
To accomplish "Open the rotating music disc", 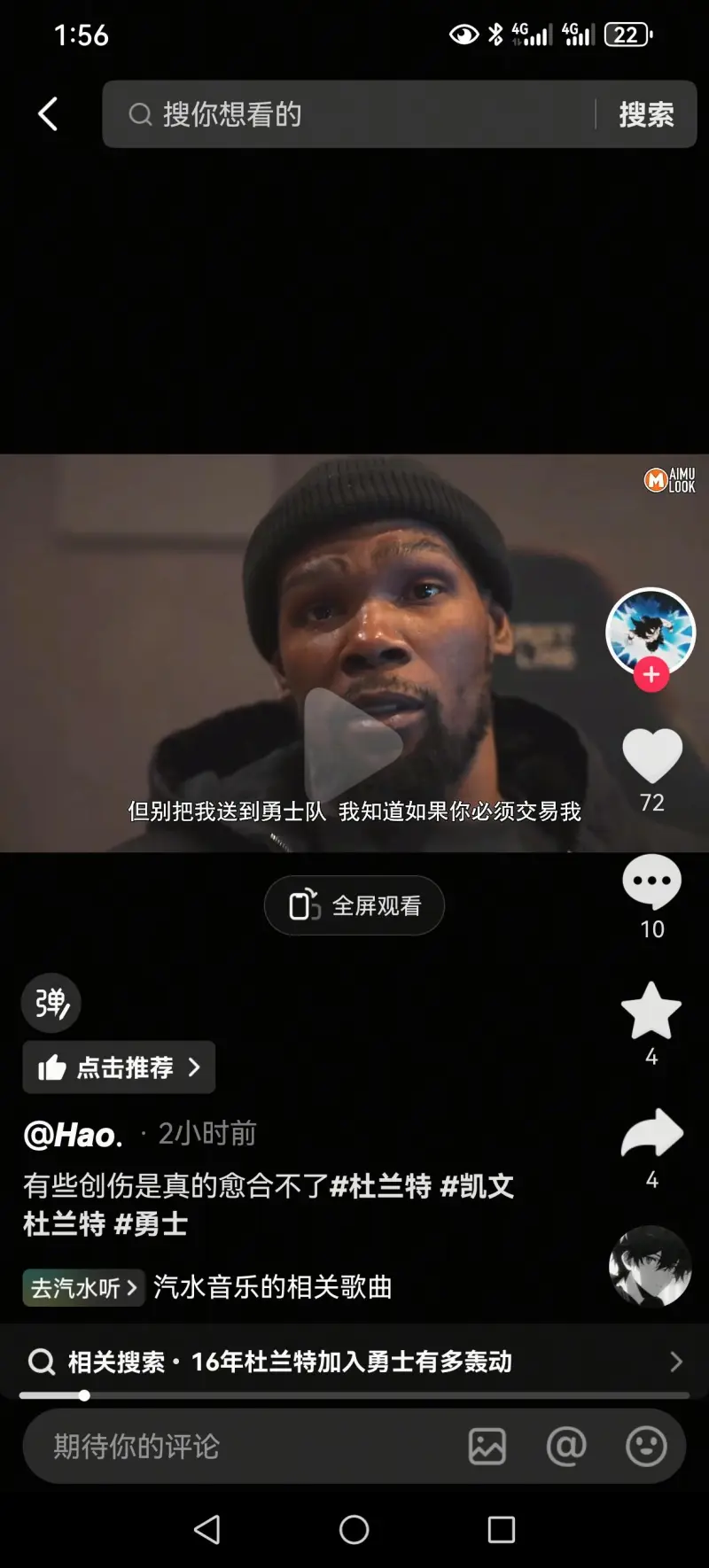I will [651, 1268].
